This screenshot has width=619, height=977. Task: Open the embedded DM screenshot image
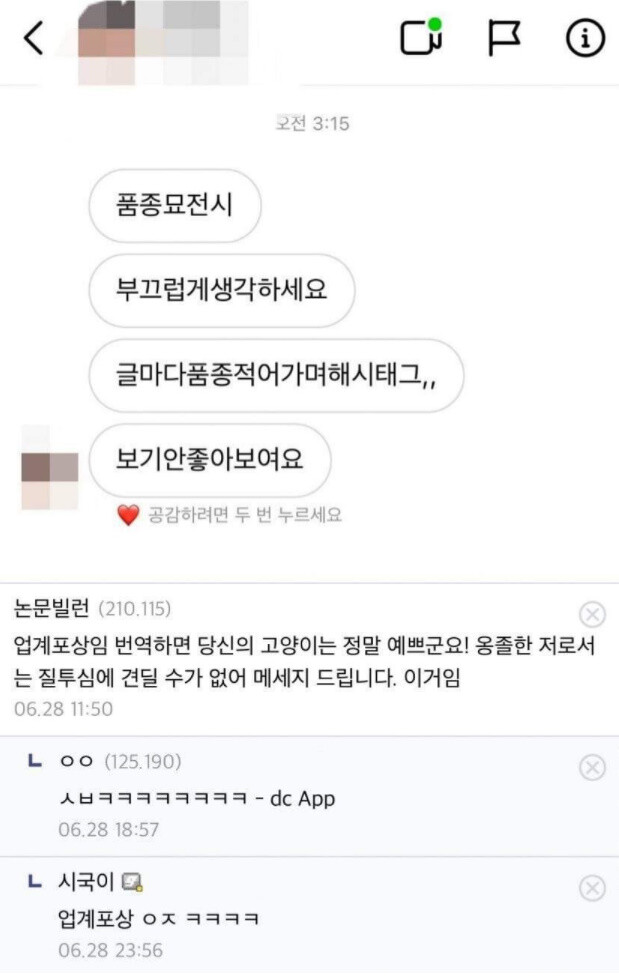(x=309, y=290)
